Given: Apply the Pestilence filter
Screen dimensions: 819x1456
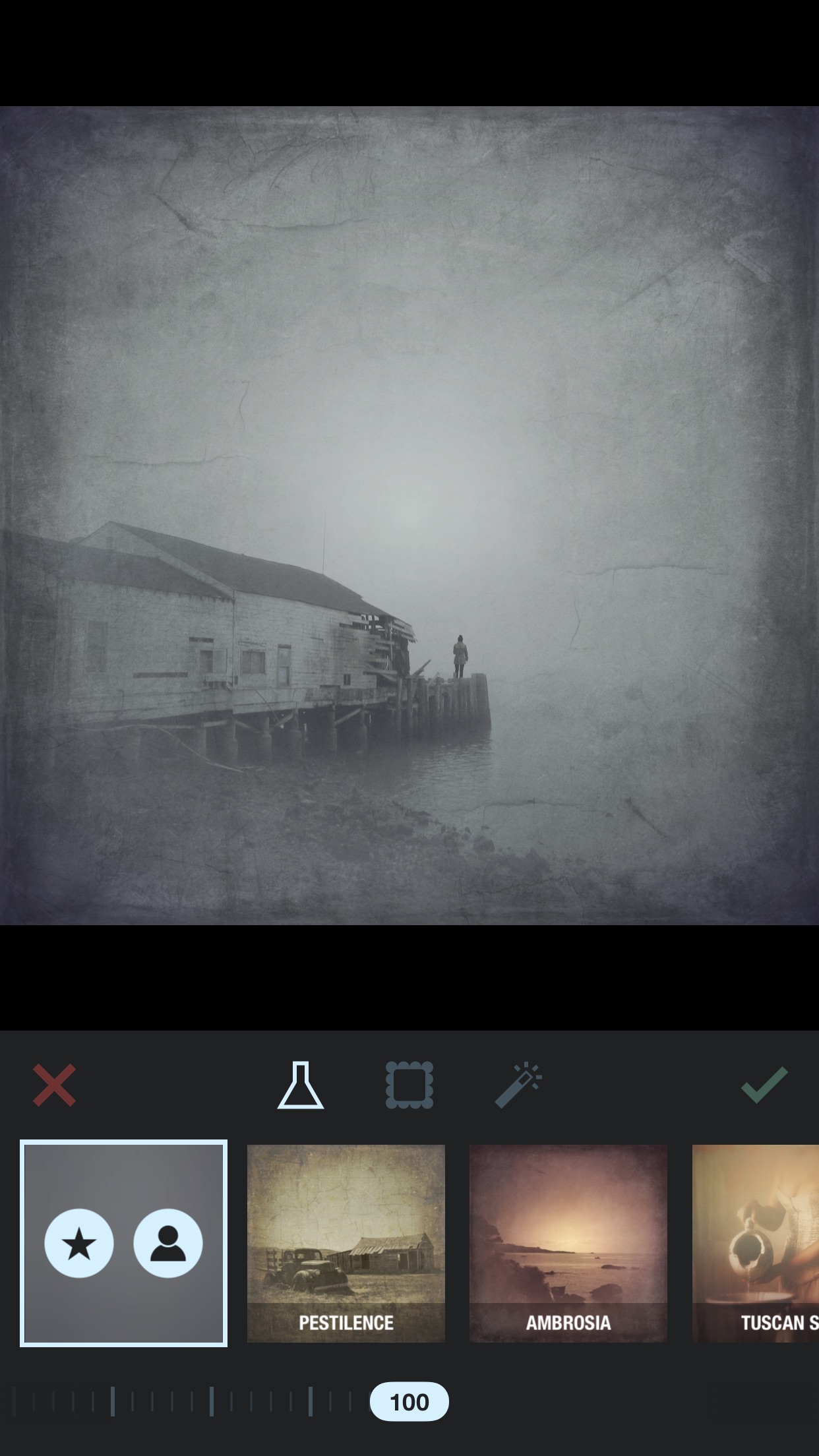Looking at the screenshot, I should (346, 1244).
